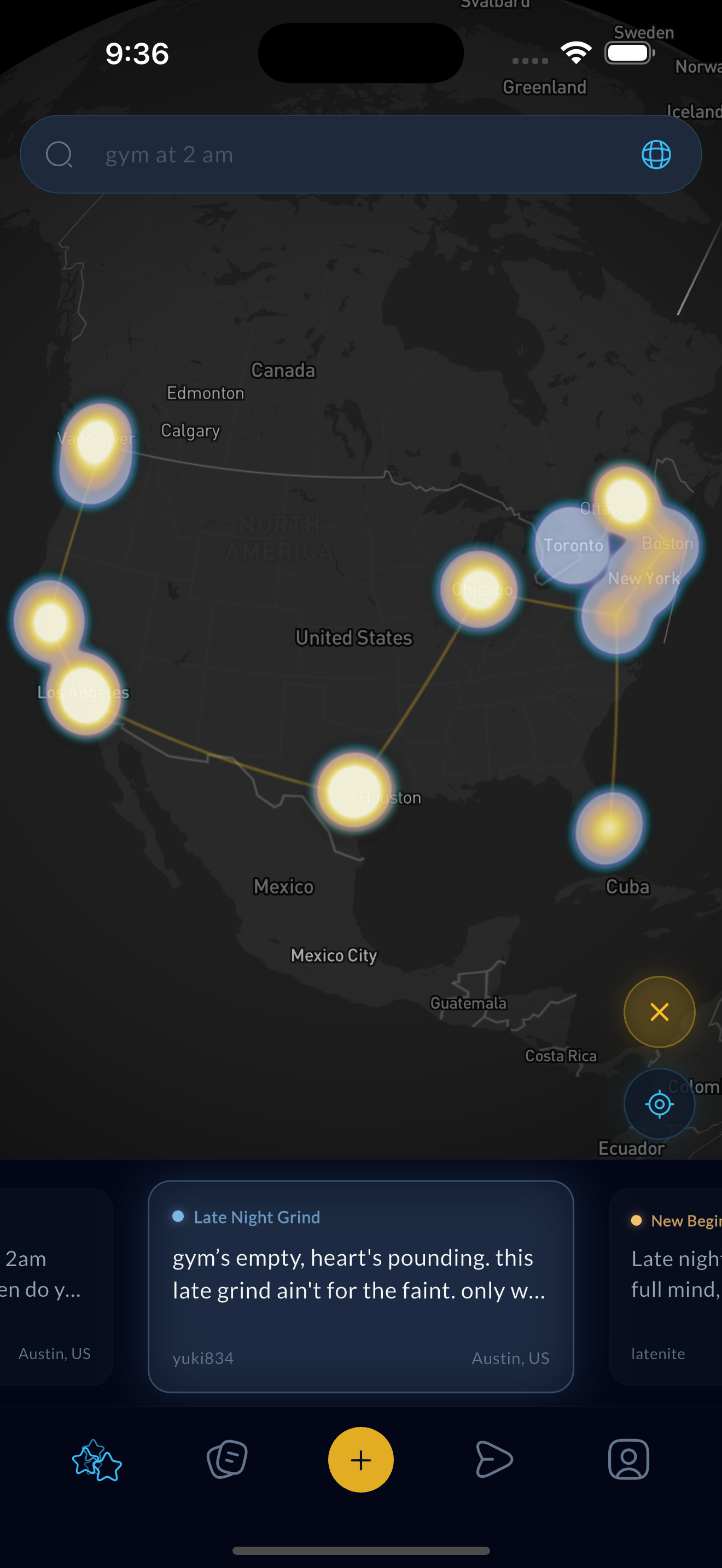Open the Late Night Grind card by yuki834
722x1568 pixels.
pos(360,1285)
